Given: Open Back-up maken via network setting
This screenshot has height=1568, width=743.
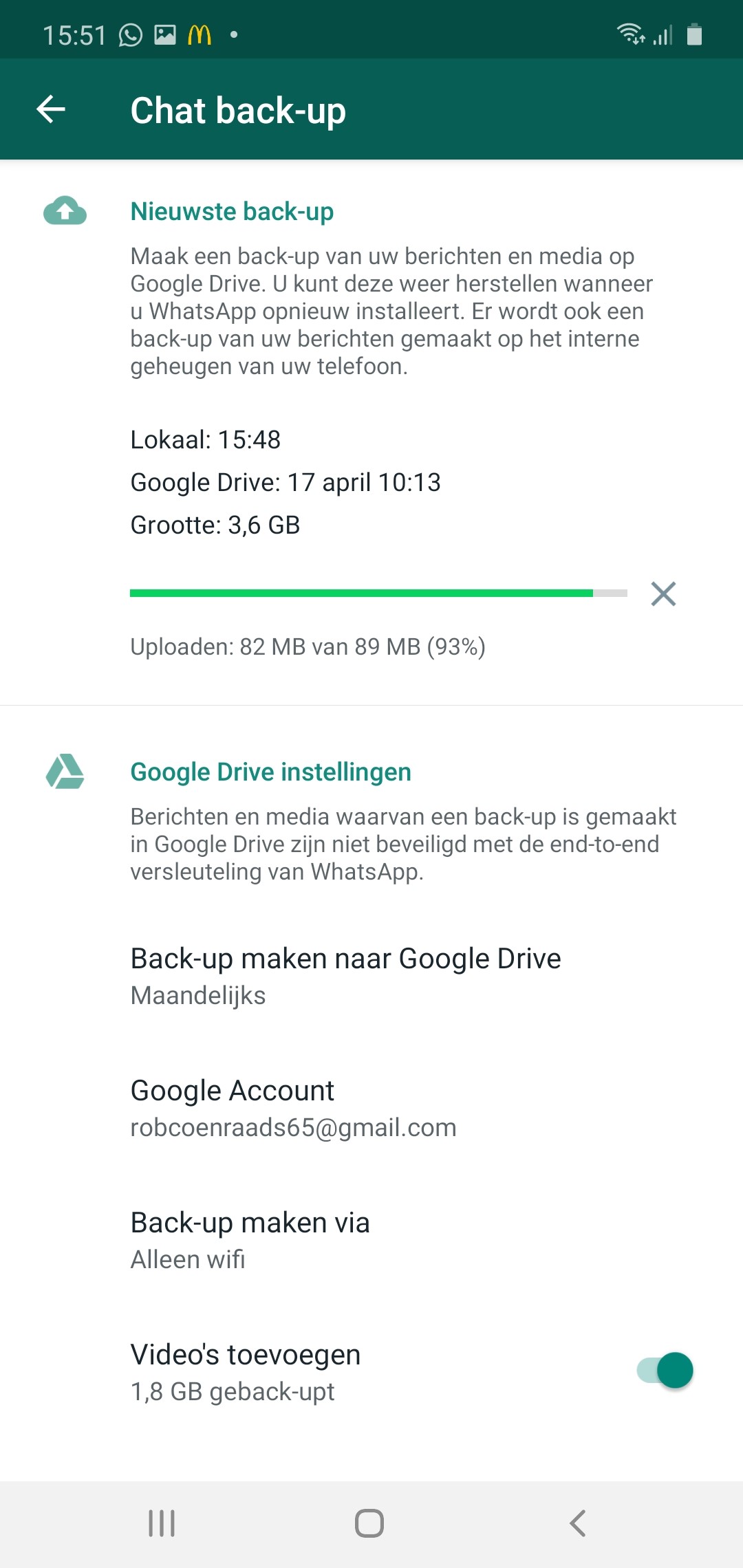Looking at the screenshot, I should tap(250, 1239).
